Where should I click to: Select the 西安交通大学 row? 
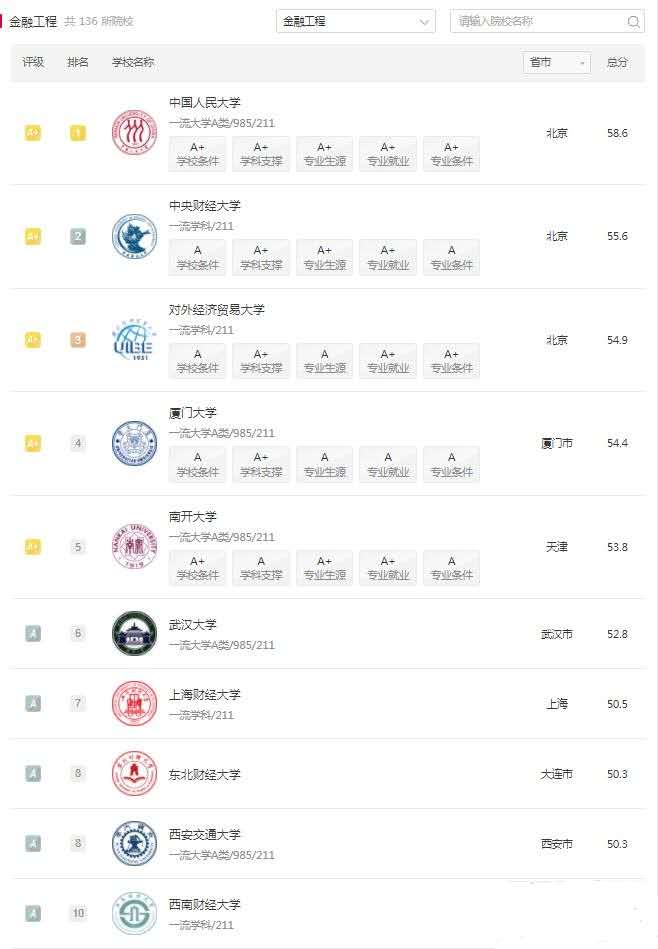pyautogui.click(x=205, y=835)
